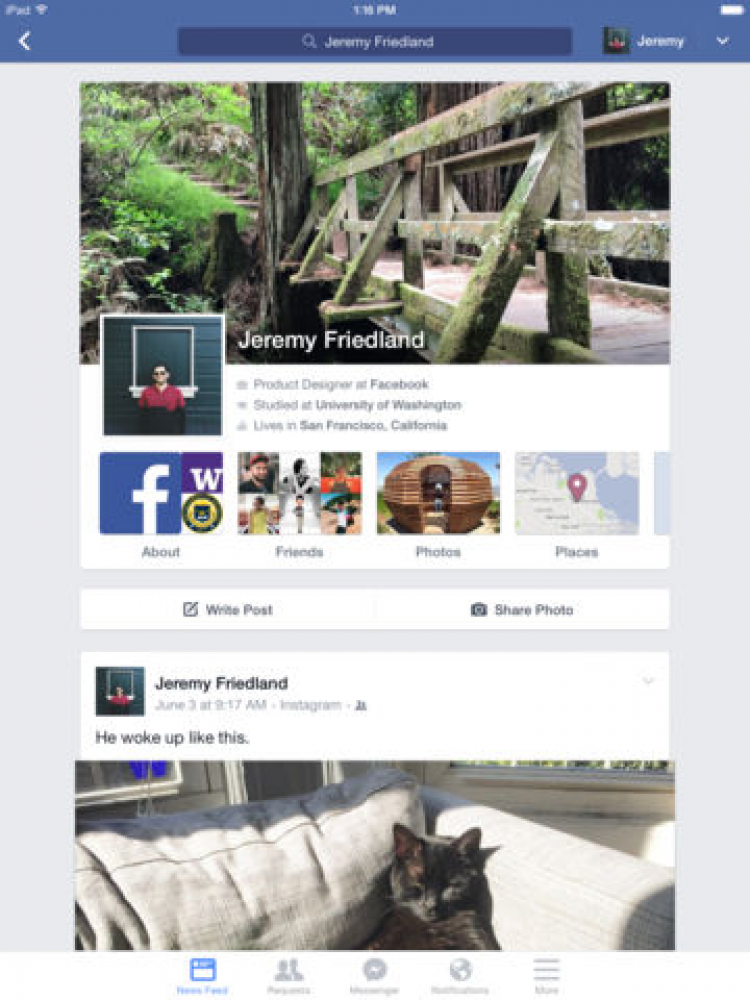Expand the post options chevron
The width and height of the screenshot is (750, 1000).
coord(648,681)
